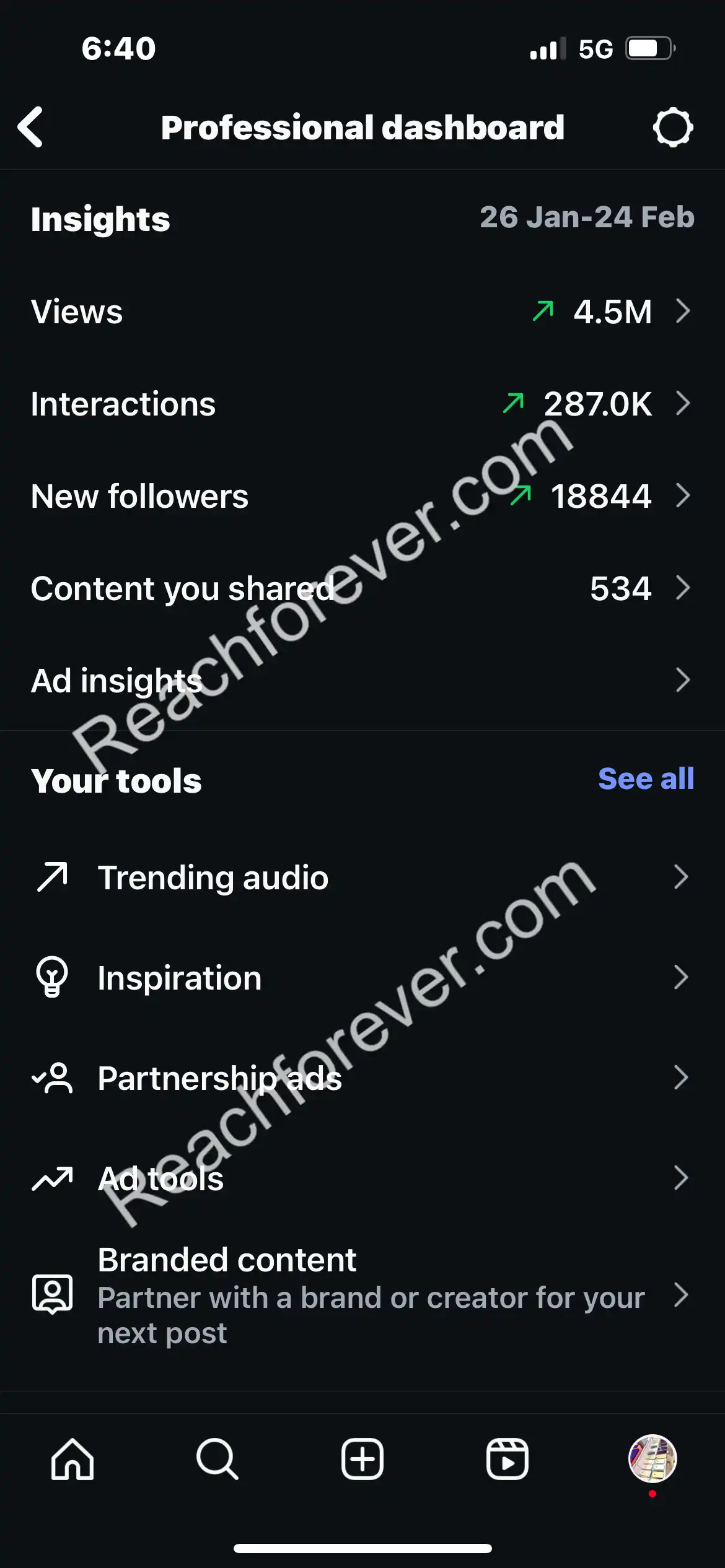Open the Views insight
Viewport: 725px width, 1568px height.
[362, 311]
